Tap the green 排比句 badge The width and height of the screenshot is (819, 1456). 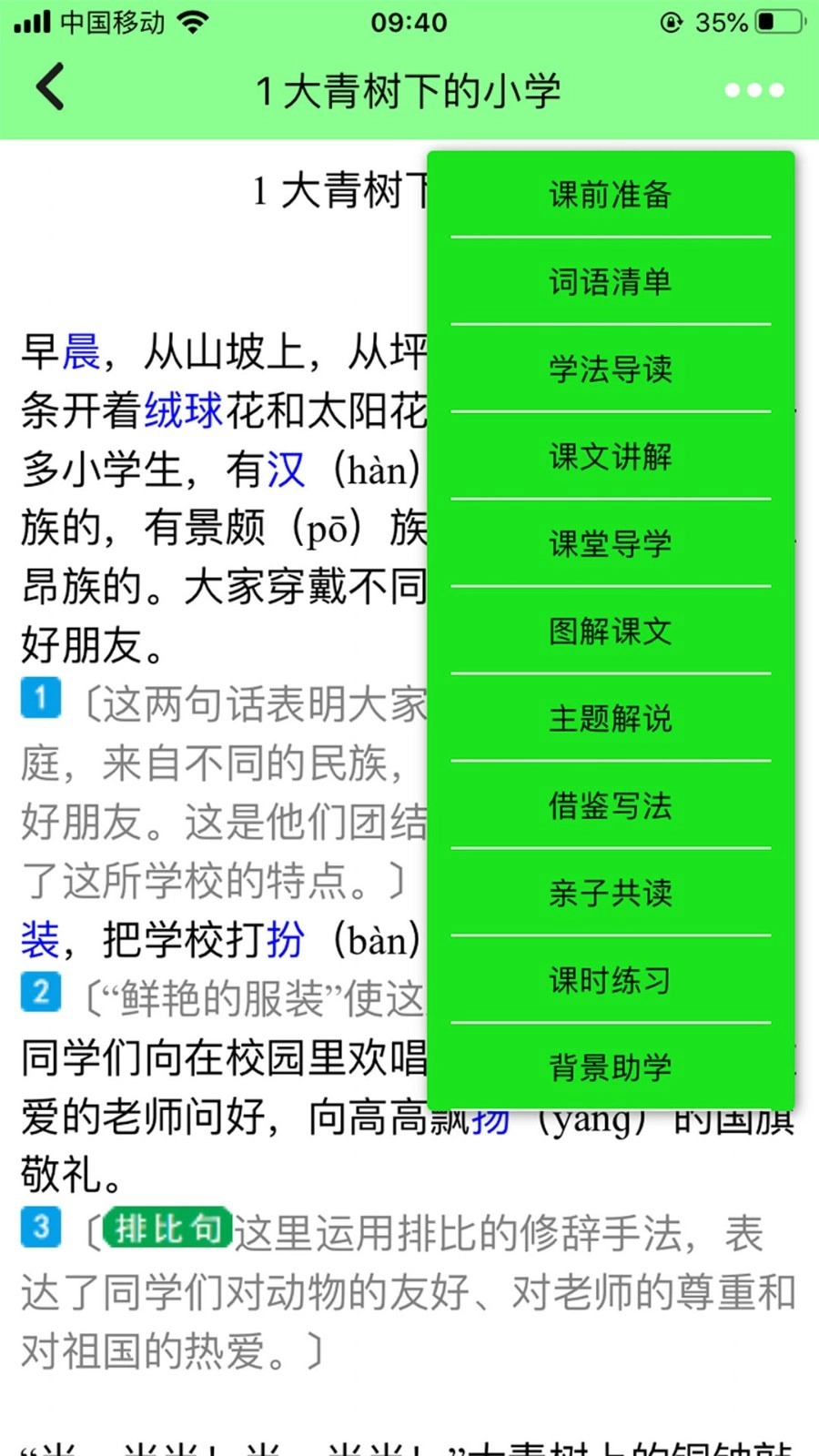tap(167, 1228)
